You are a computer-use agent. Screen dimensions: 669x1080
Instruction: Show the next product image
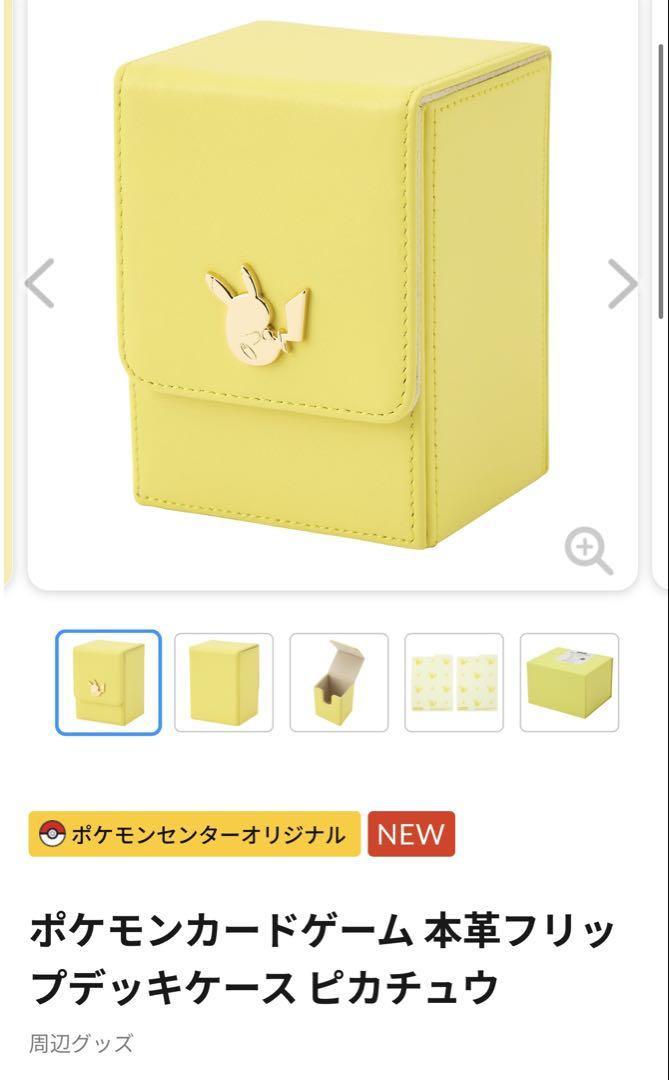[624, 283]
